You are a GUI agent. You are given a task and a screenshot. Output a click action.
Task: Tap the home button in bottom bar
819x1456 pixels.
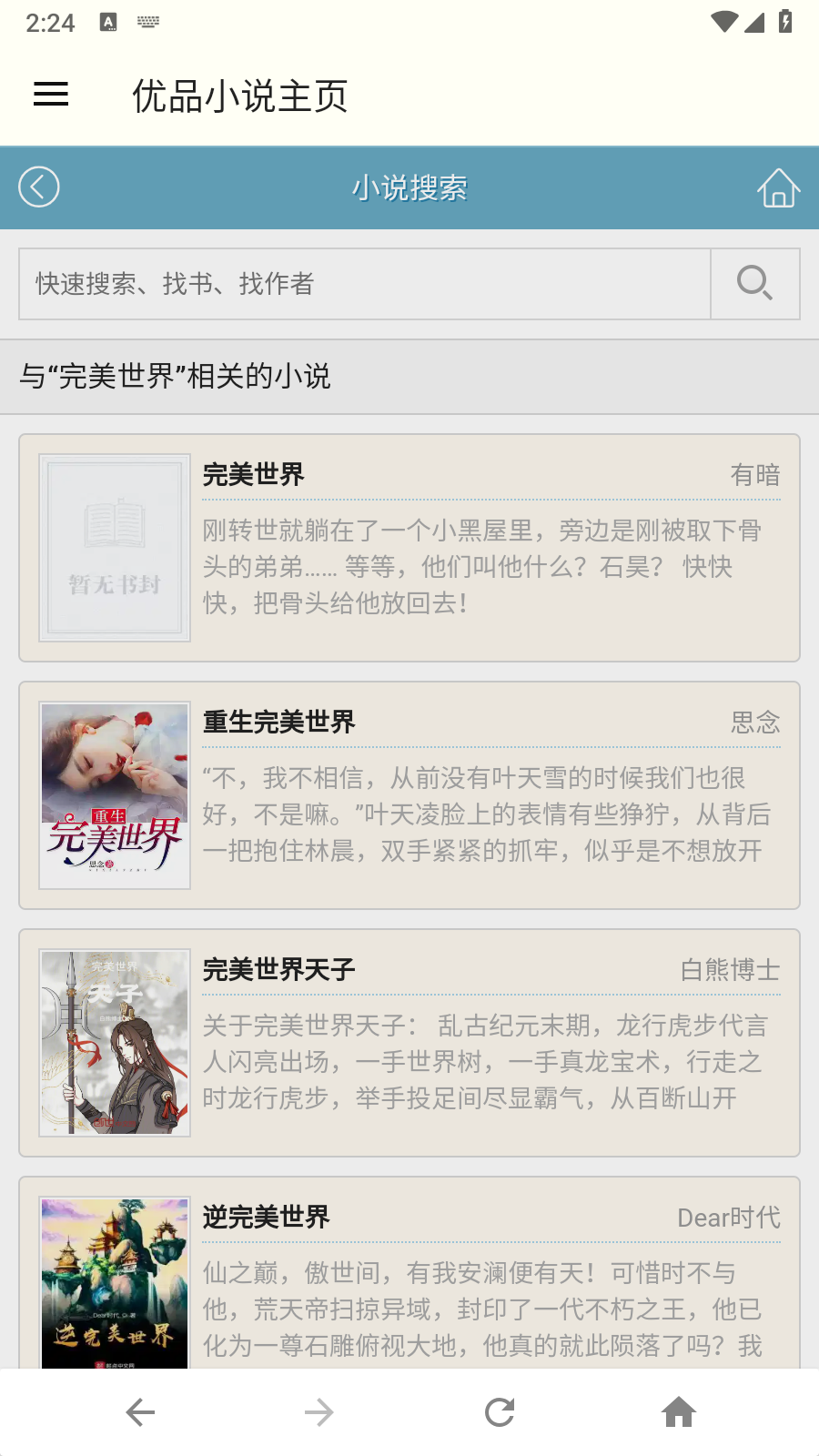click(x=679, y=1412)
